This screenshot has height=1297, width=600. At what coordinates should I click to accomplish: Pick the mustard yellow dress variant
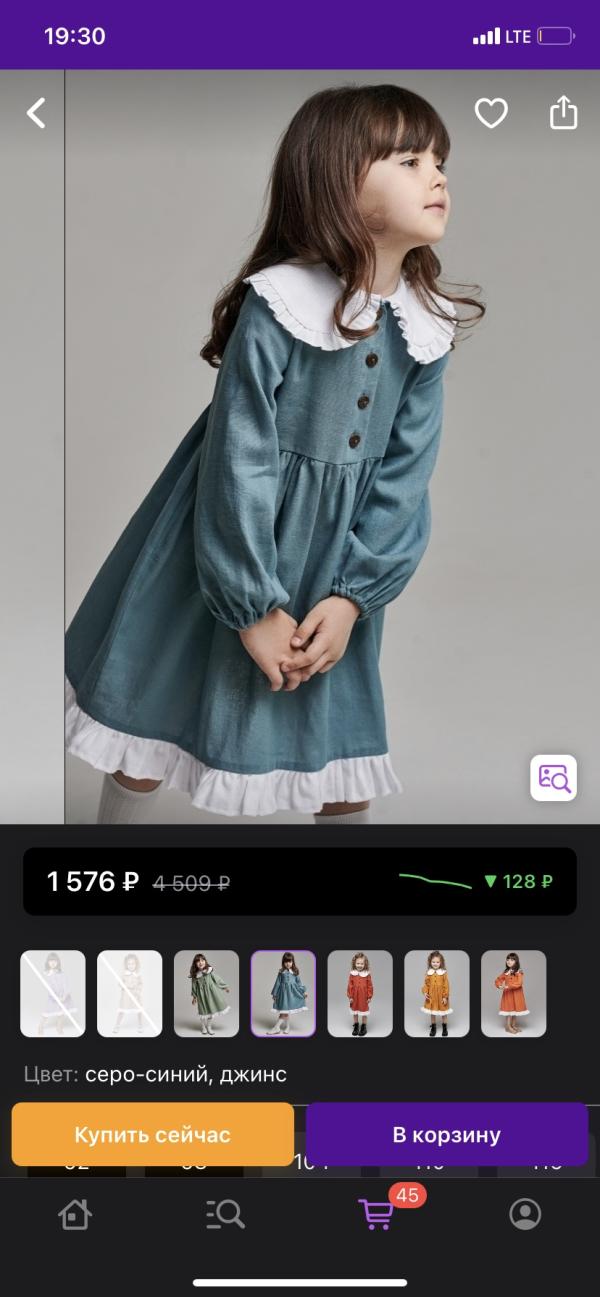(x=437, y=993)
